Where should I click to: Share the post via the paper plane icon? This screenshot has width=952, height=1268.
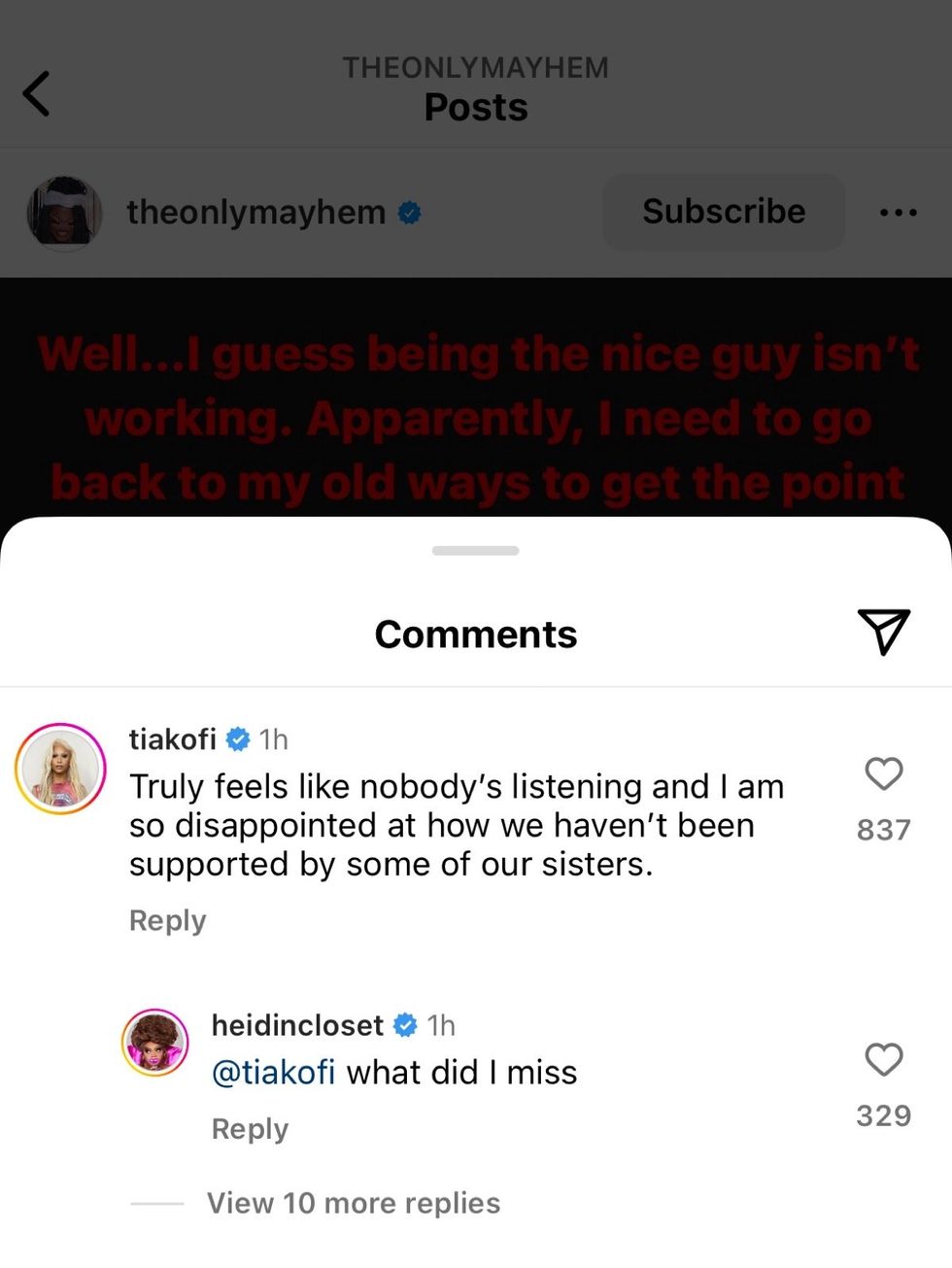[883, 632]
